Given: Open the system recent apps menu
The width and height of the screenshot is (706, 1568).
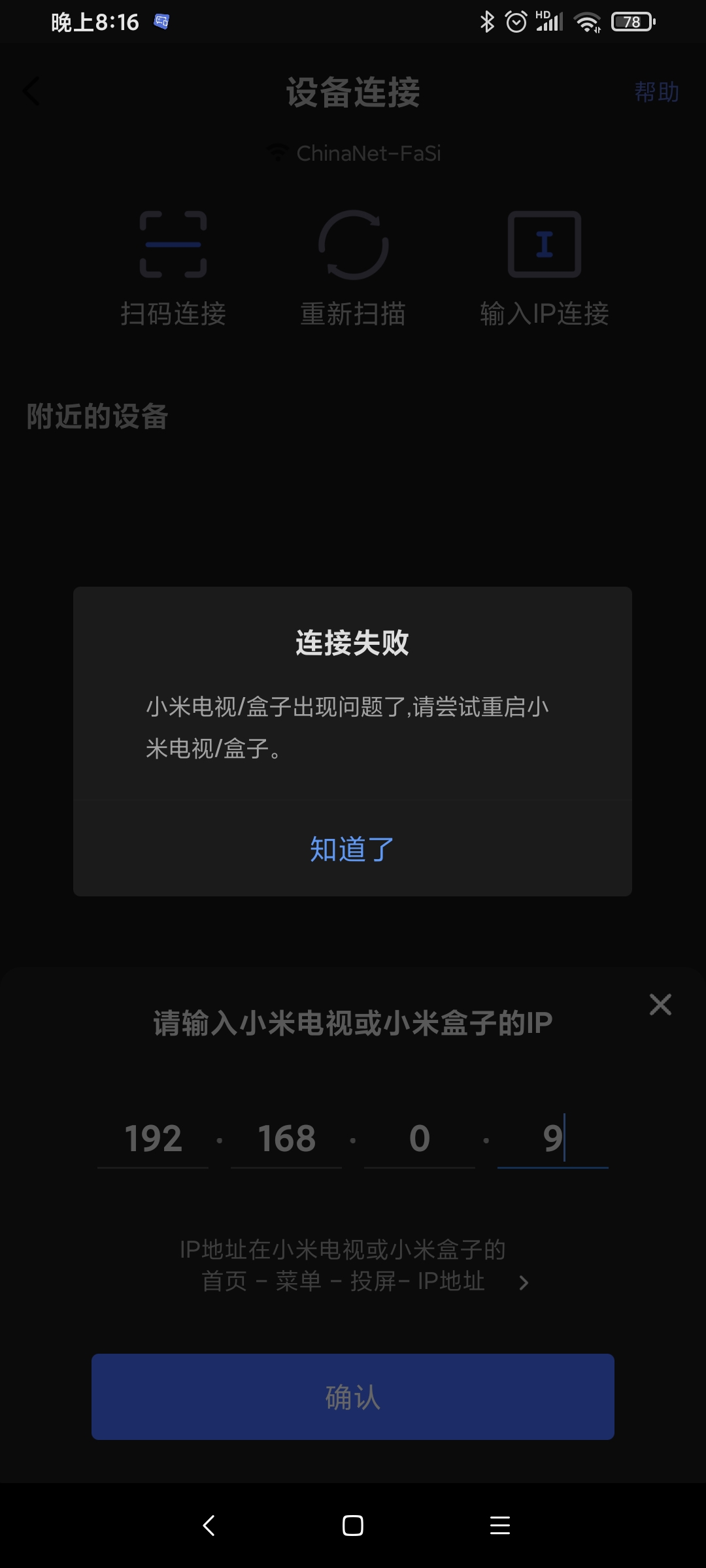Looking at the screenshot, I should [x=500, y=1526].
